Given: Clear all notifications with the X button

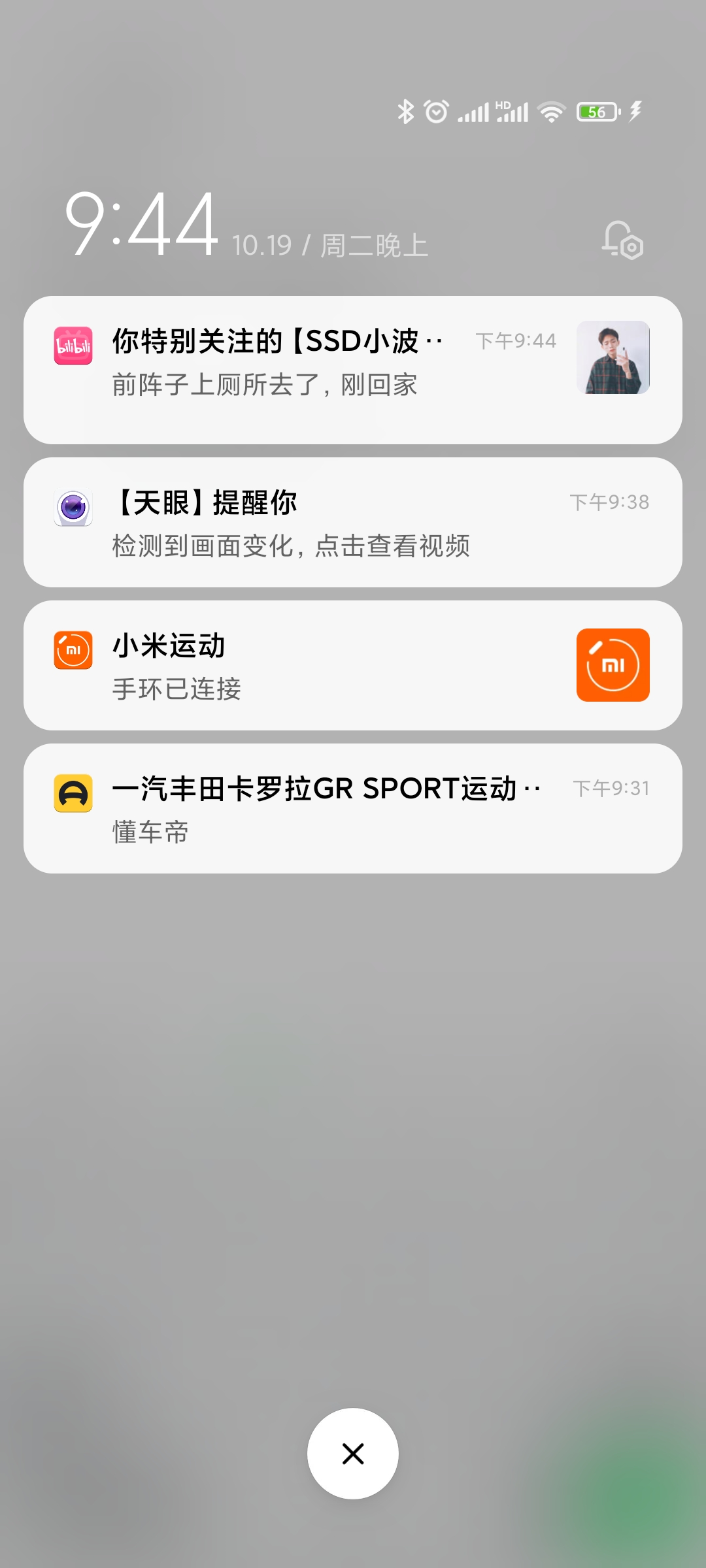Looking at the screenshot, I should [x=353, y=1454].
